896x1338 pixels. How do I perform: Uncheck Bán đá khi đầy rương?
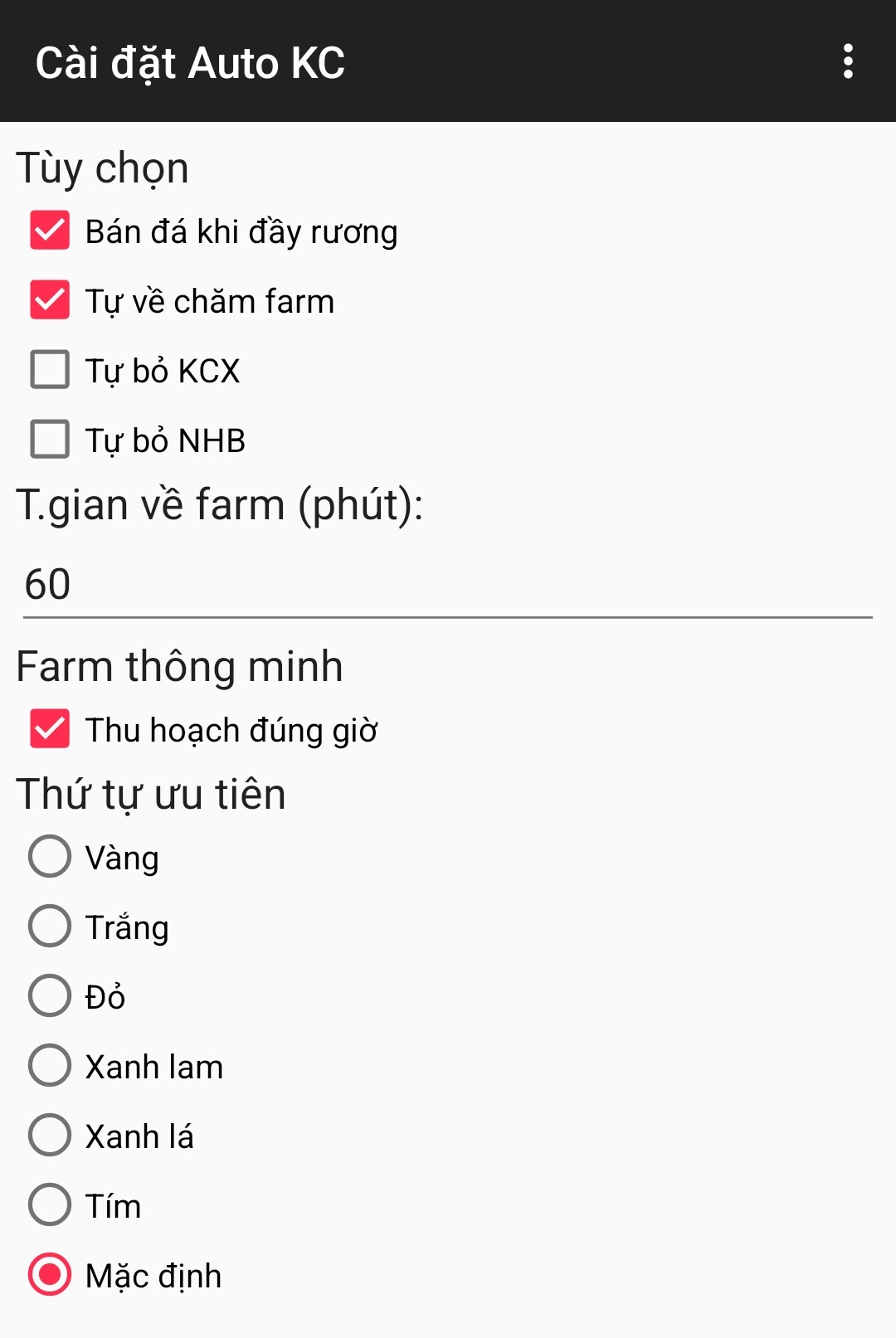(x=50, y=231)
